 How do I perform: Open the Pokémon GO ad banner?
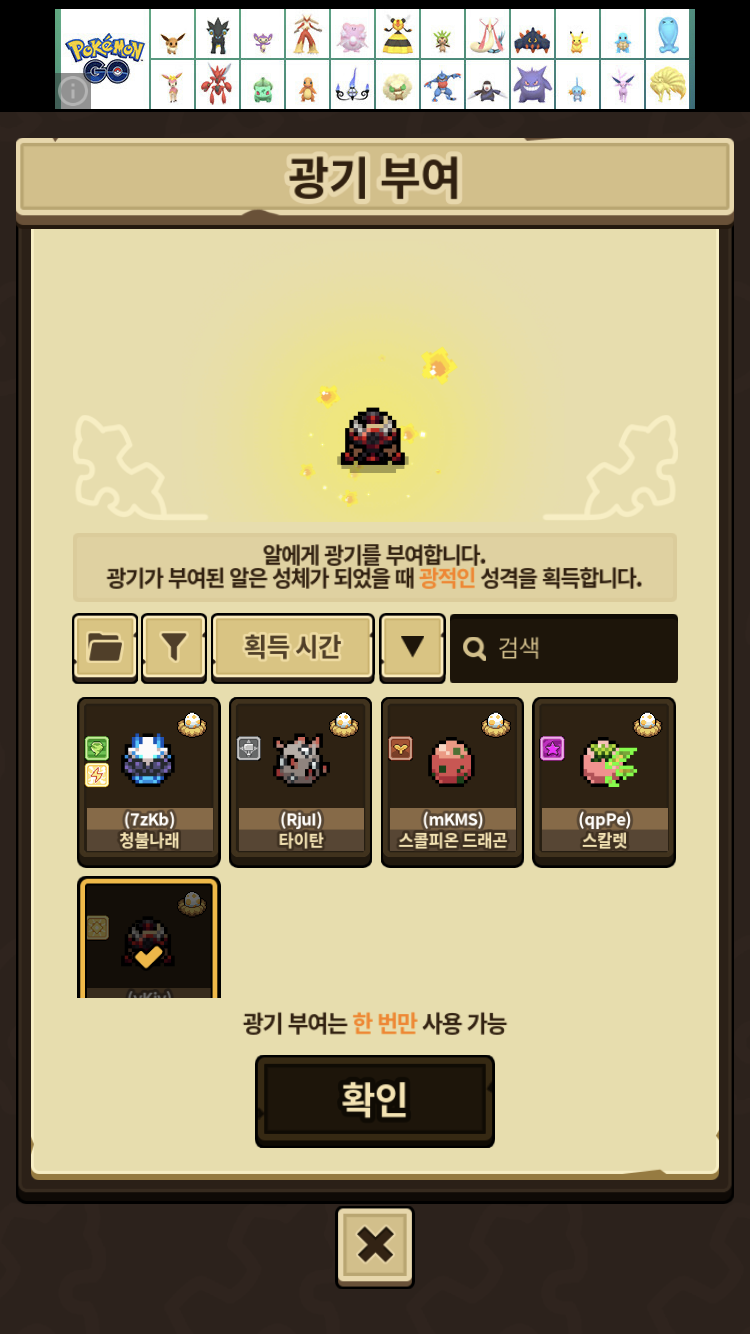pyautogui.click(x=375, y=59)
